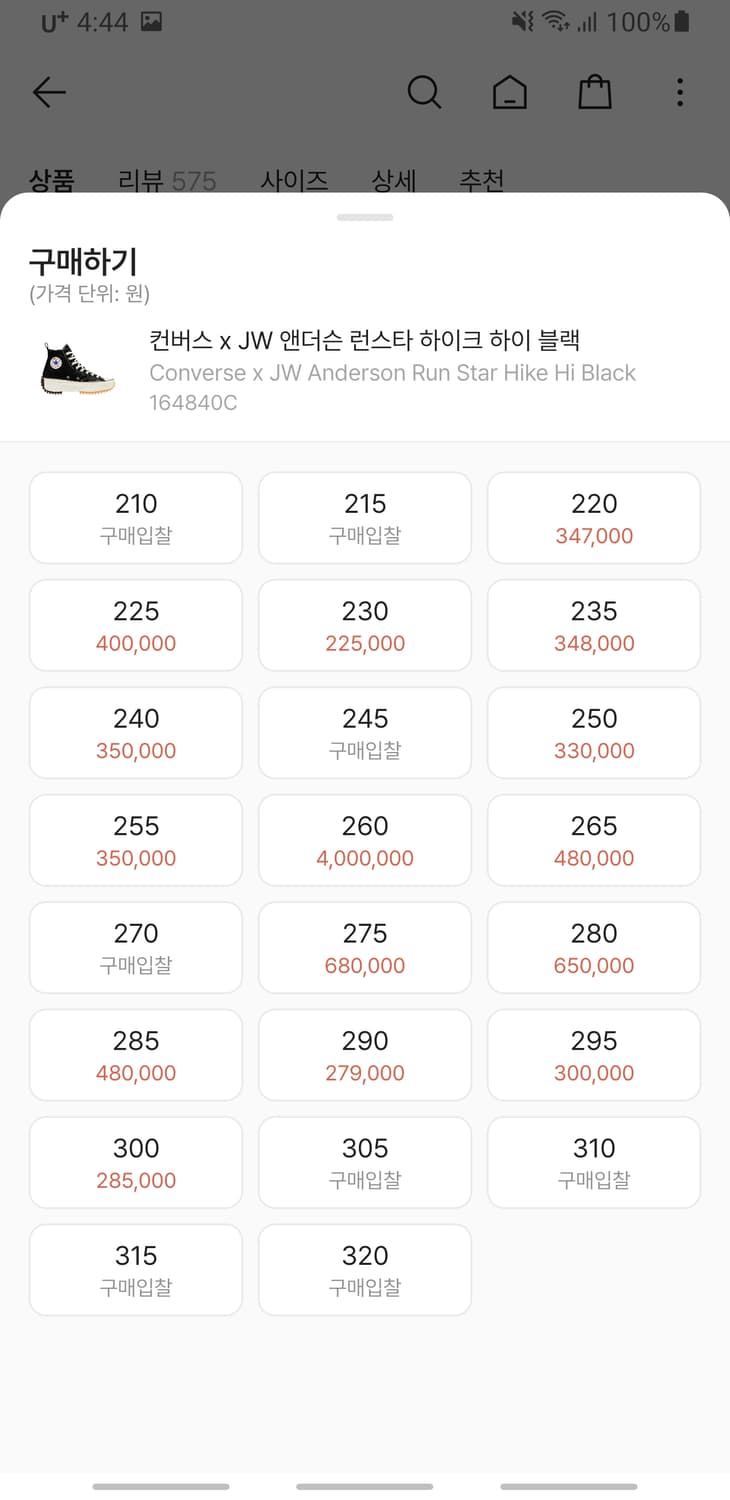
Task: Open the shopping bag
Action: click(595, 92)
